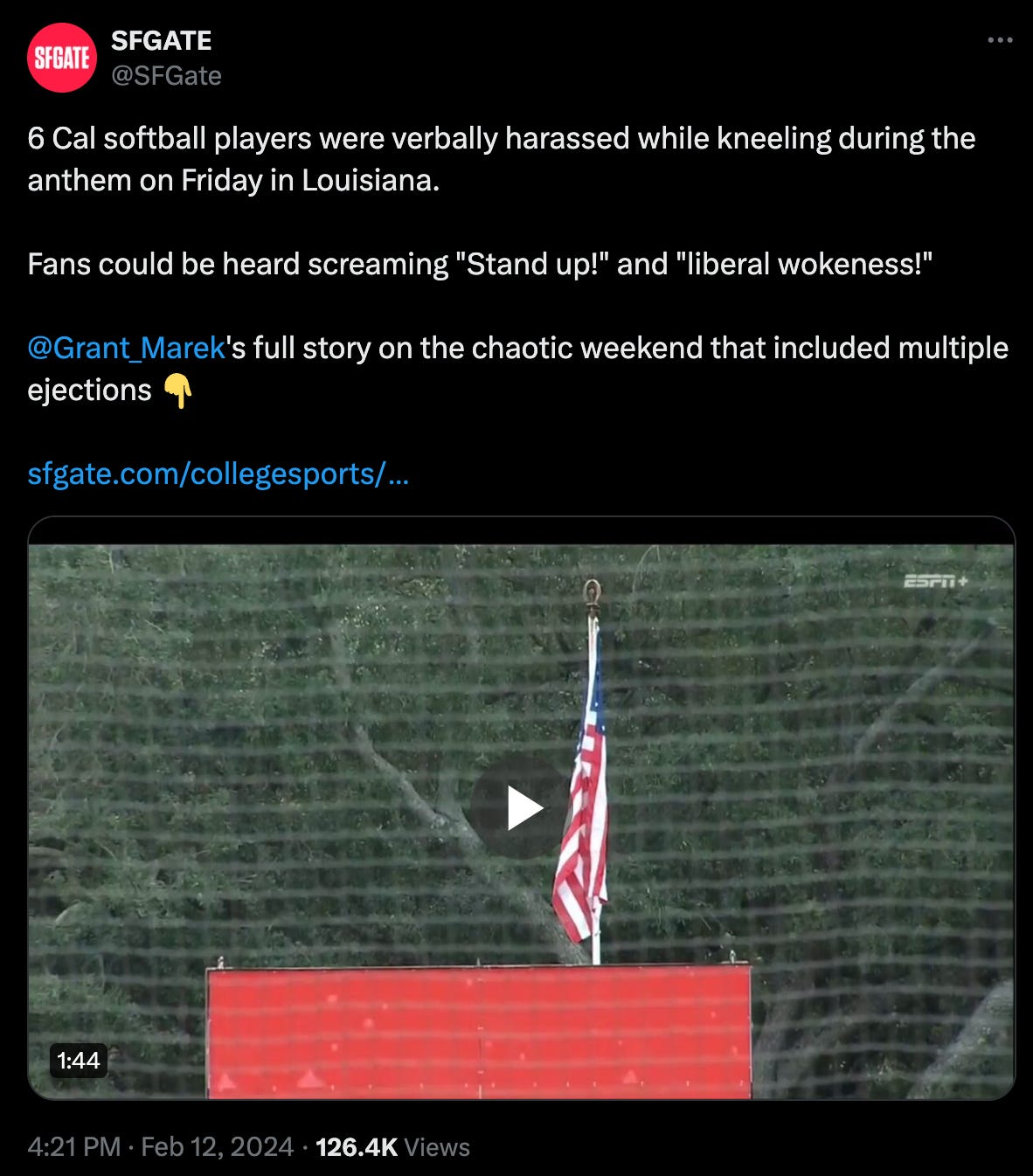Open the @SFGate handle
Image resolution: width=1033 pixels, height=1176 pixels.
tap(166, 76)
